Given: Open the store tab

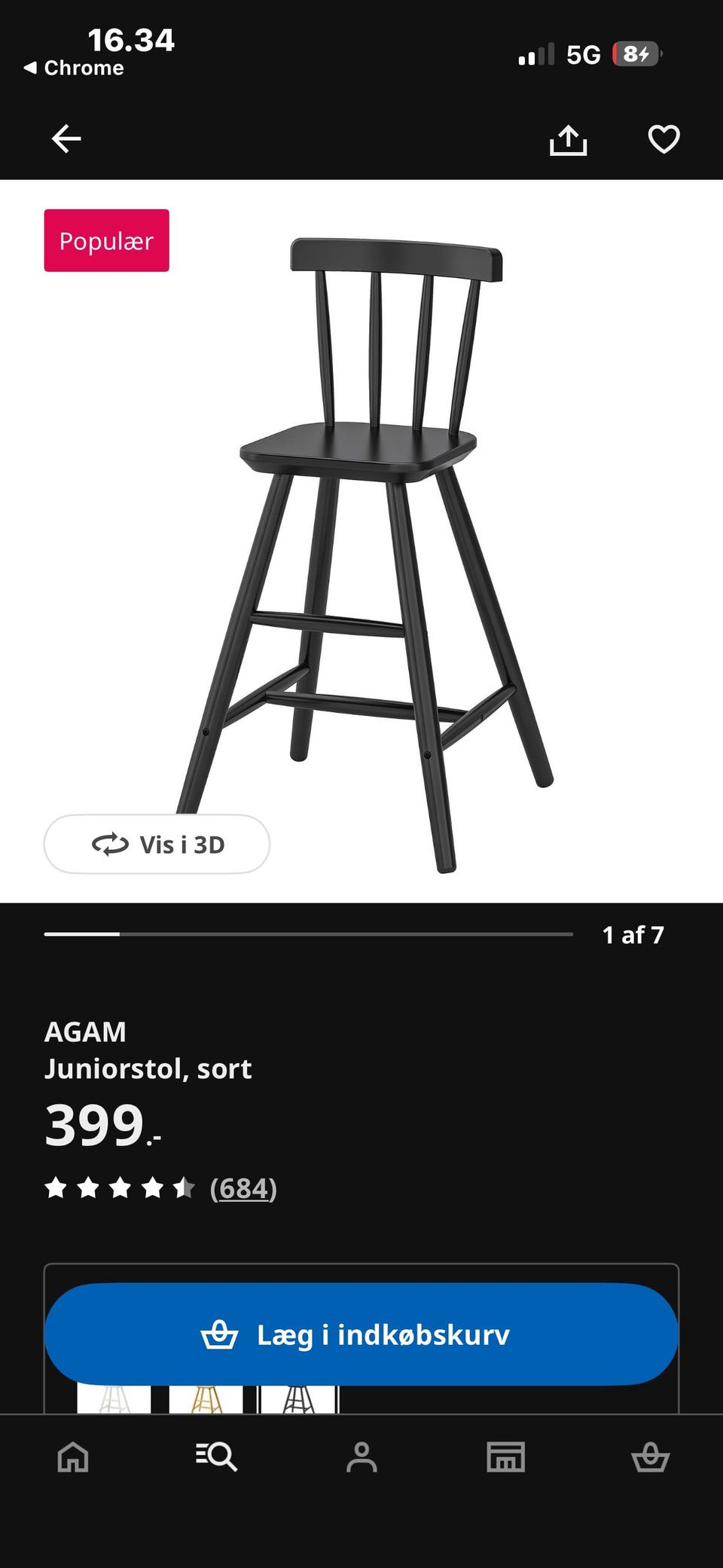Looking at the screenshot, I should click(505, 1456).
